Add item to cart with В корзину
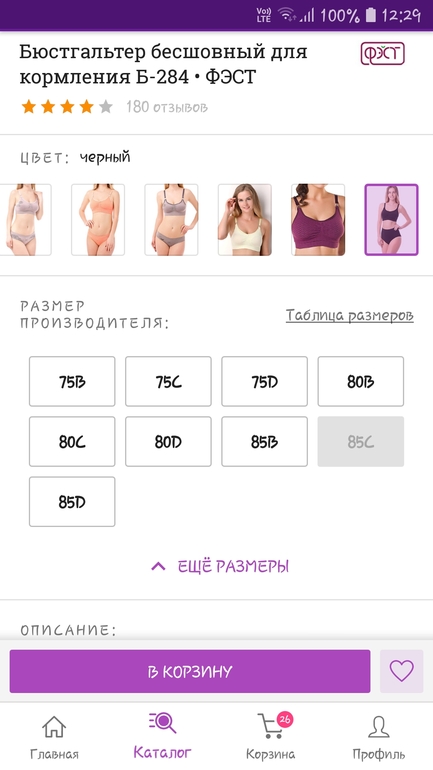The width and height of the screenshot is (433, 770). [189, 671]
